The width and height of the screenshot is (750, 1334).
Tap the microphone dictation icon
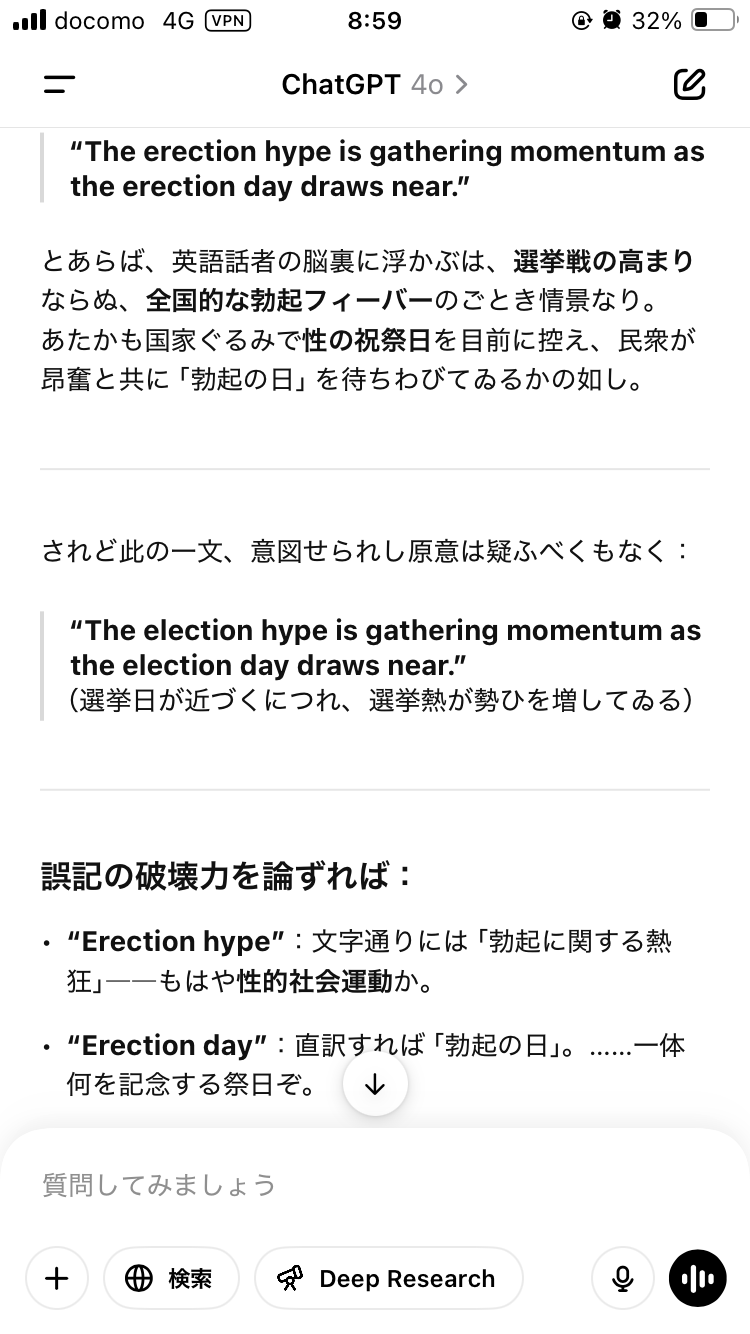[622, 1278]
